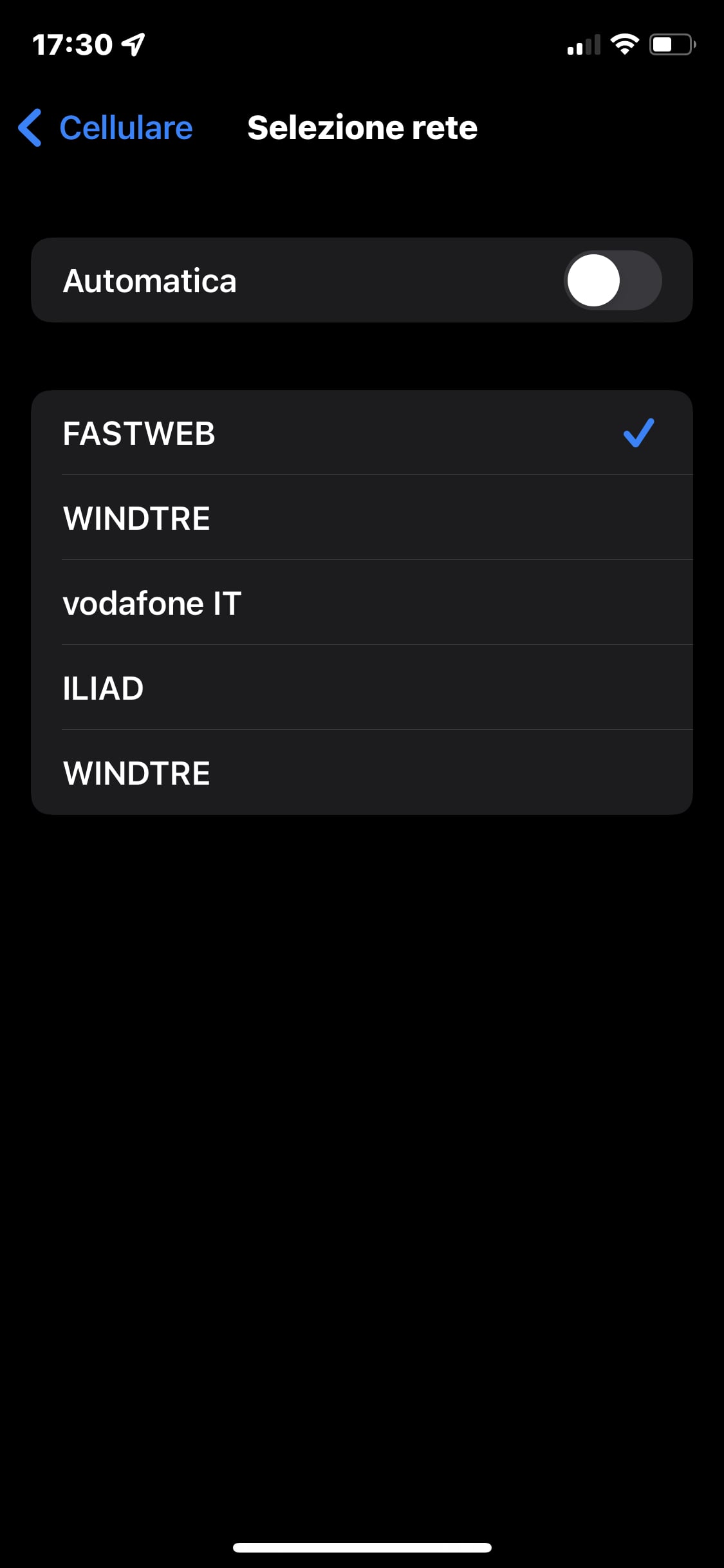Select the ILIAD network
The height and width of the screenshot is (1568, 724).
362,687
